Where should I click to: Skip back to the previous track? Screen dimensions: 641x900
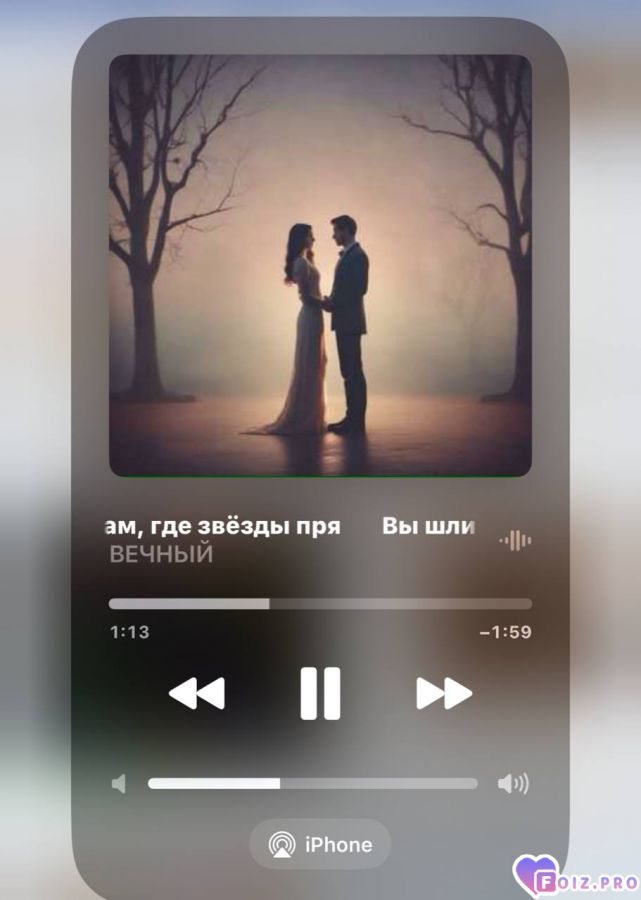pyautogui.click(x=197, y=693)
